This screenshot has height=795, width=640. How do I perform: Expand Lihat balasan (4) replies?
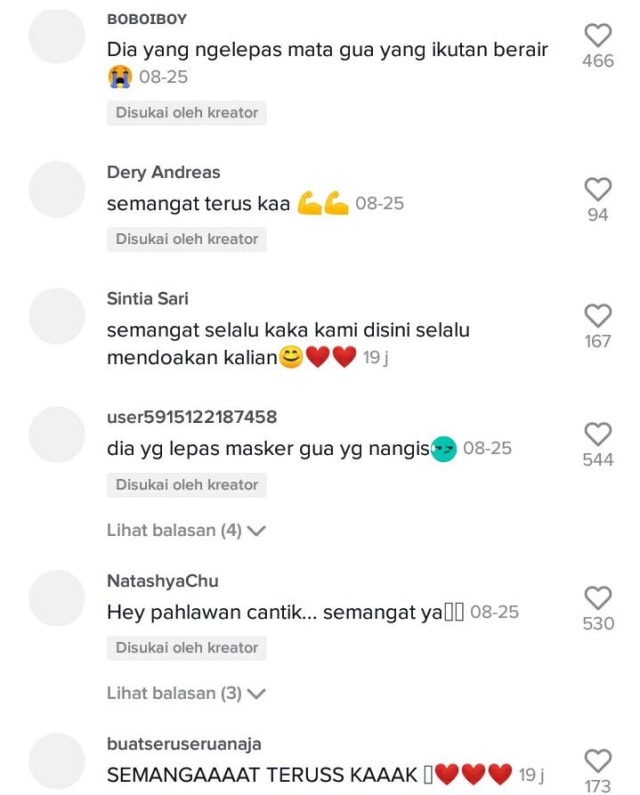pyautogui.click(x=186, y=530)
